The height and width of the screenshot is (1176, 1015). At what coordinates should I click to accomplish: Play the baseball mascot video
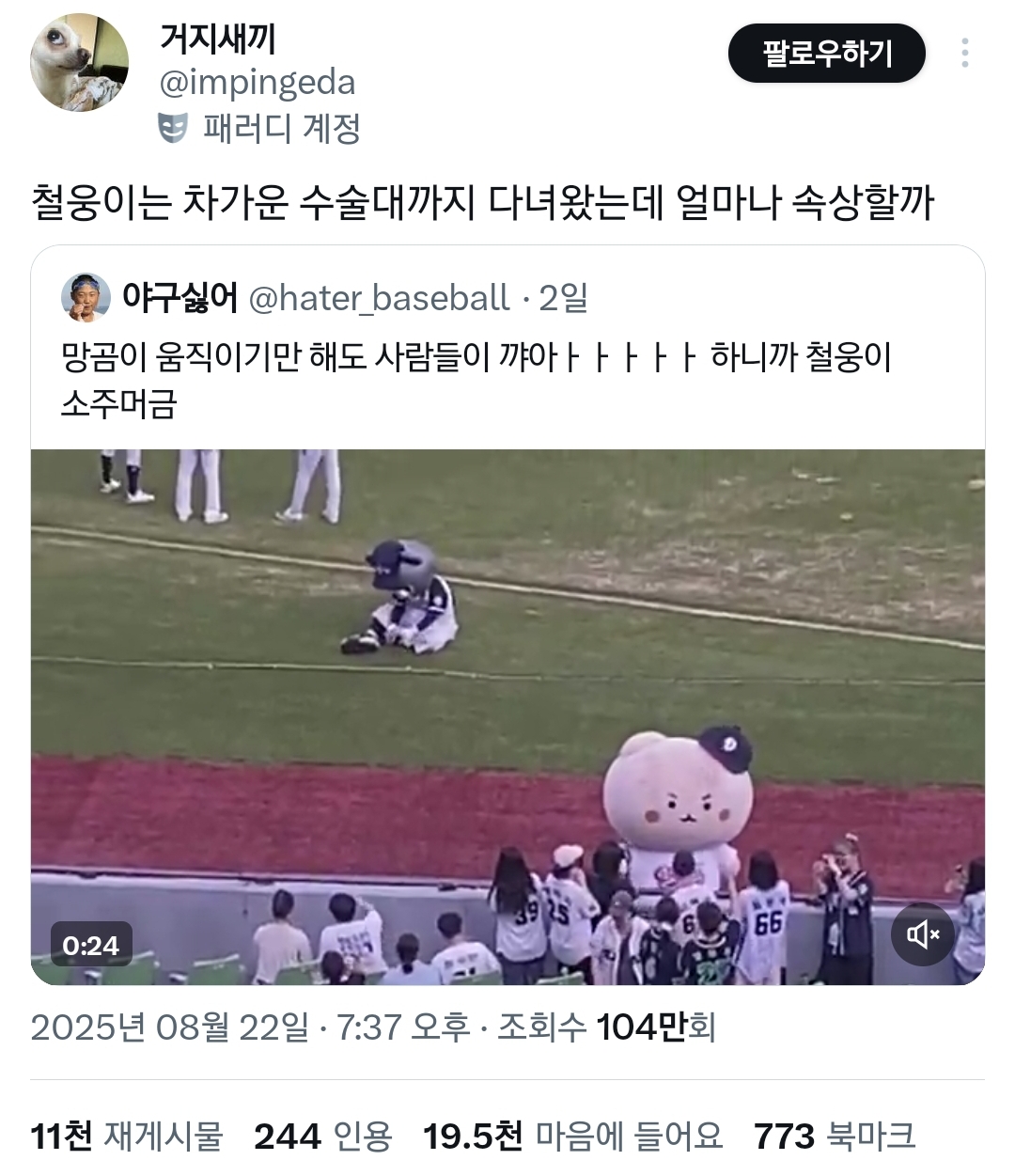click(507, 714)
